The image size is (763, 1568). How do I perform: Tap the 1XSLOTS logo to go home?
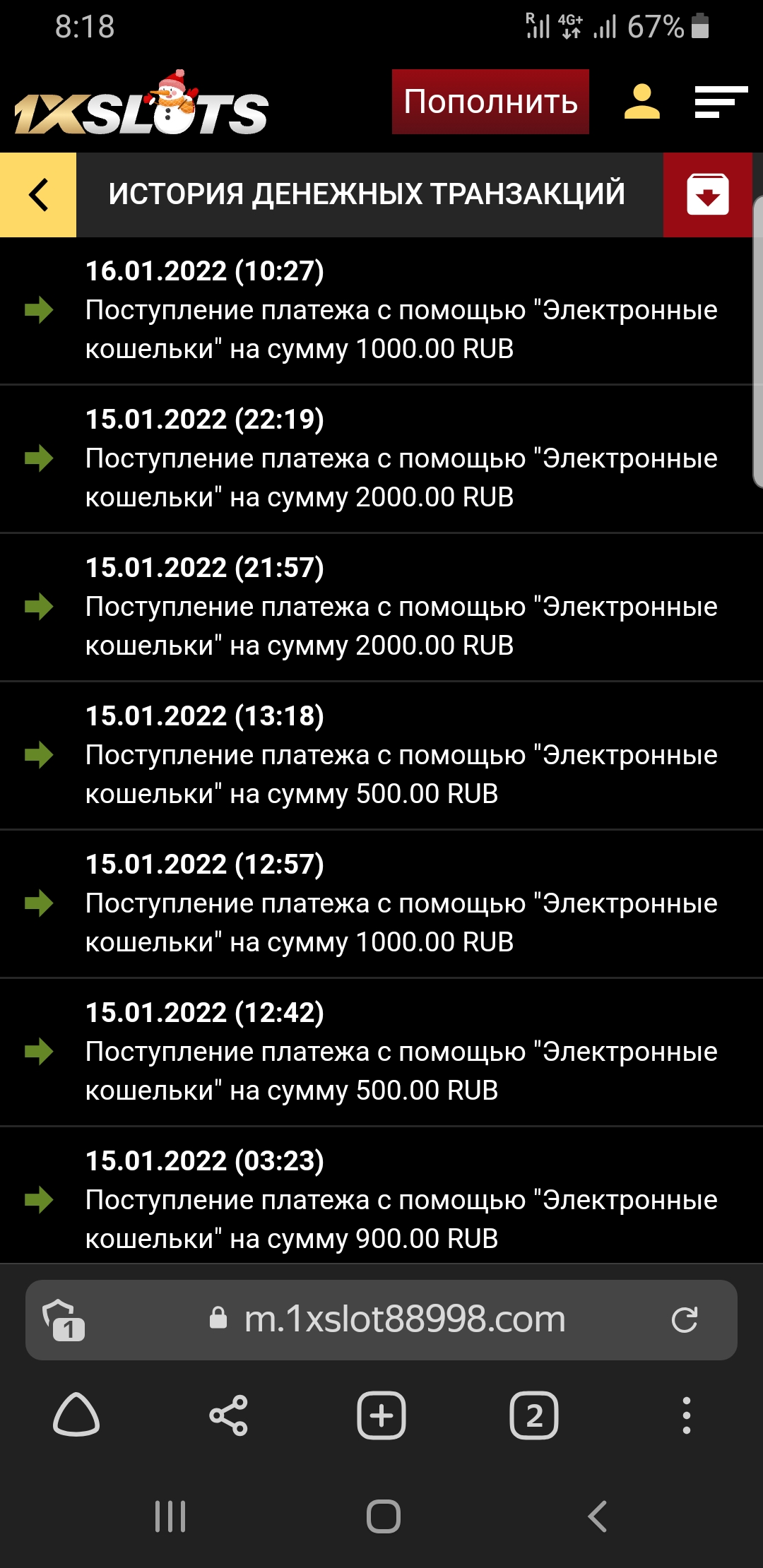[x=141, y=105]
